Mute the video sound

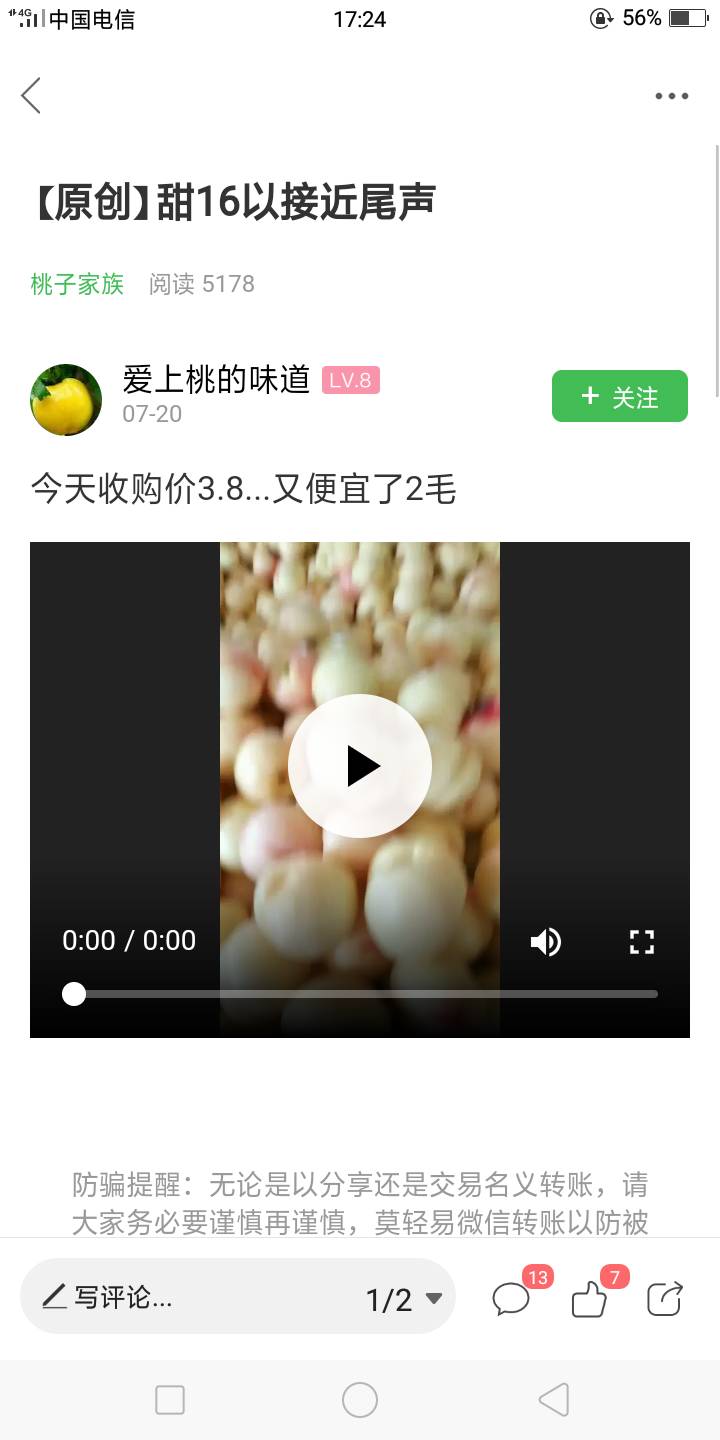pos(545,941)
